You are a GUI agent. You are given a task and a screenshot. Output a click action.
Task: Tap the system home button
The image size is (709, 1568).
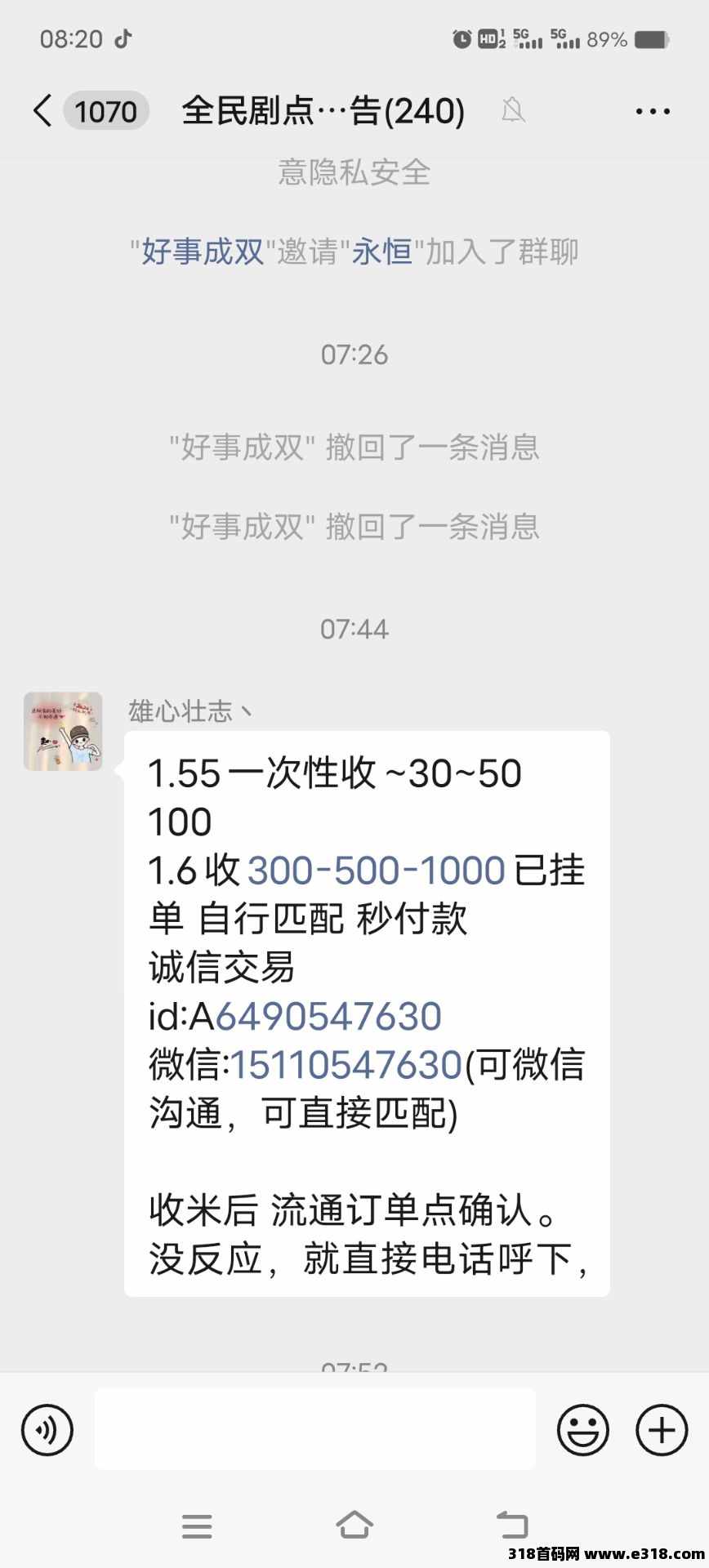click(x=354, y=1524)
